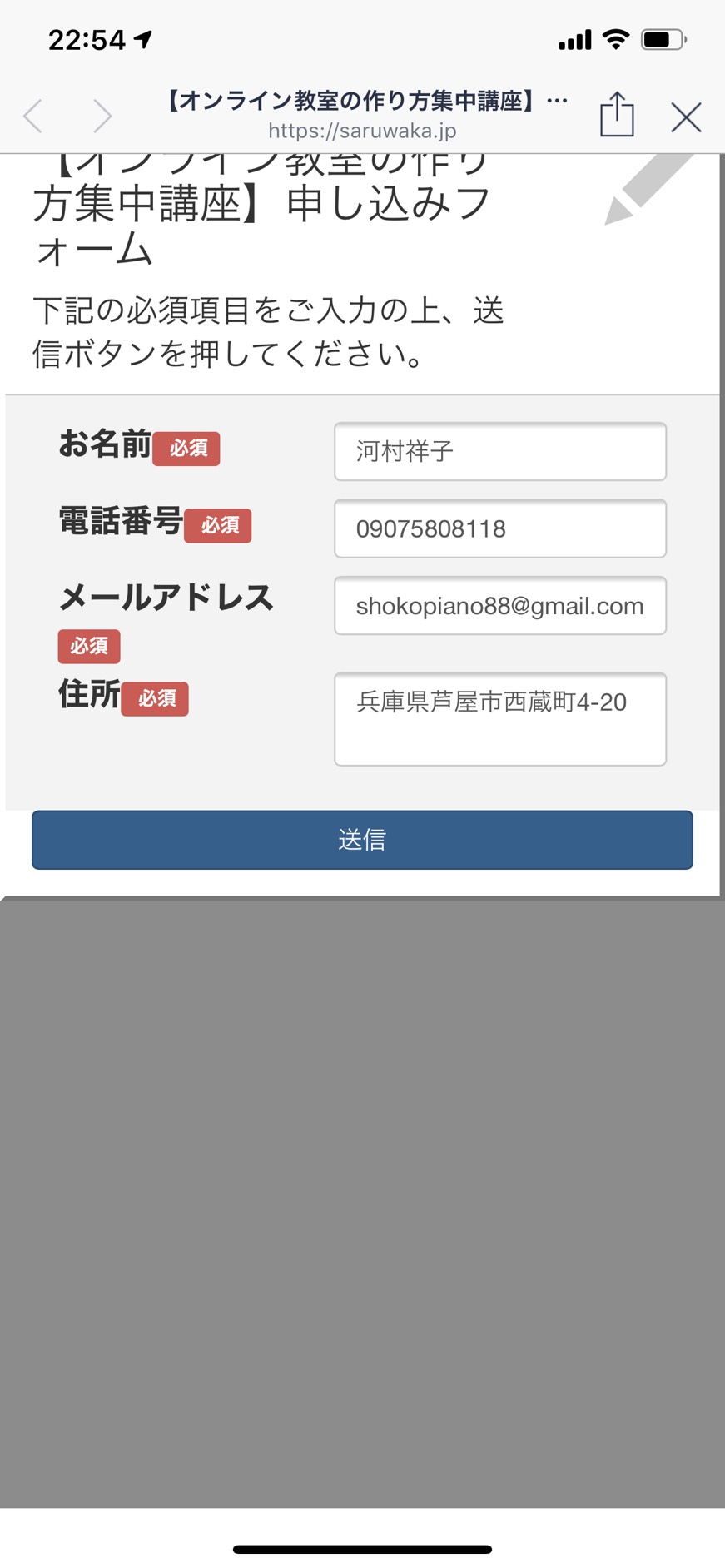Screen dimensions: 725x1568
Task: Focus the 住所 address text box
Action: [500, 719]
